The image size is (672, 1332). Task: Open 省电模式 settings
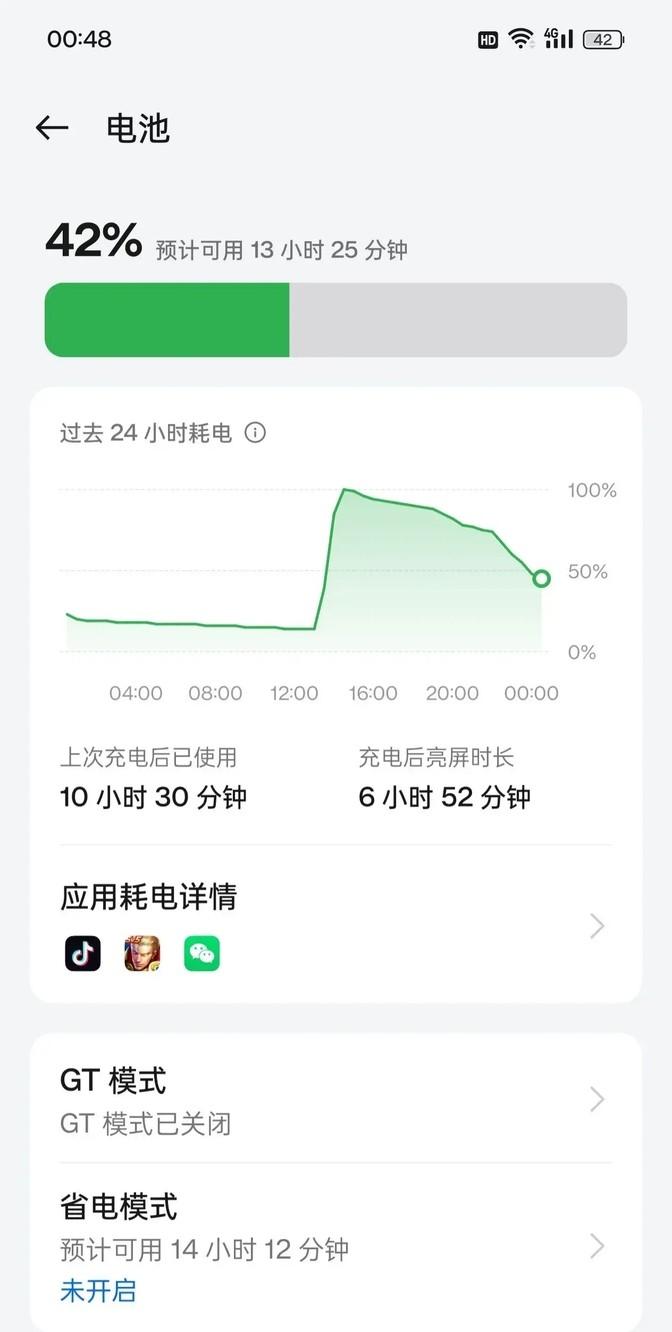pyautogui.click(x=336, y=1247)
